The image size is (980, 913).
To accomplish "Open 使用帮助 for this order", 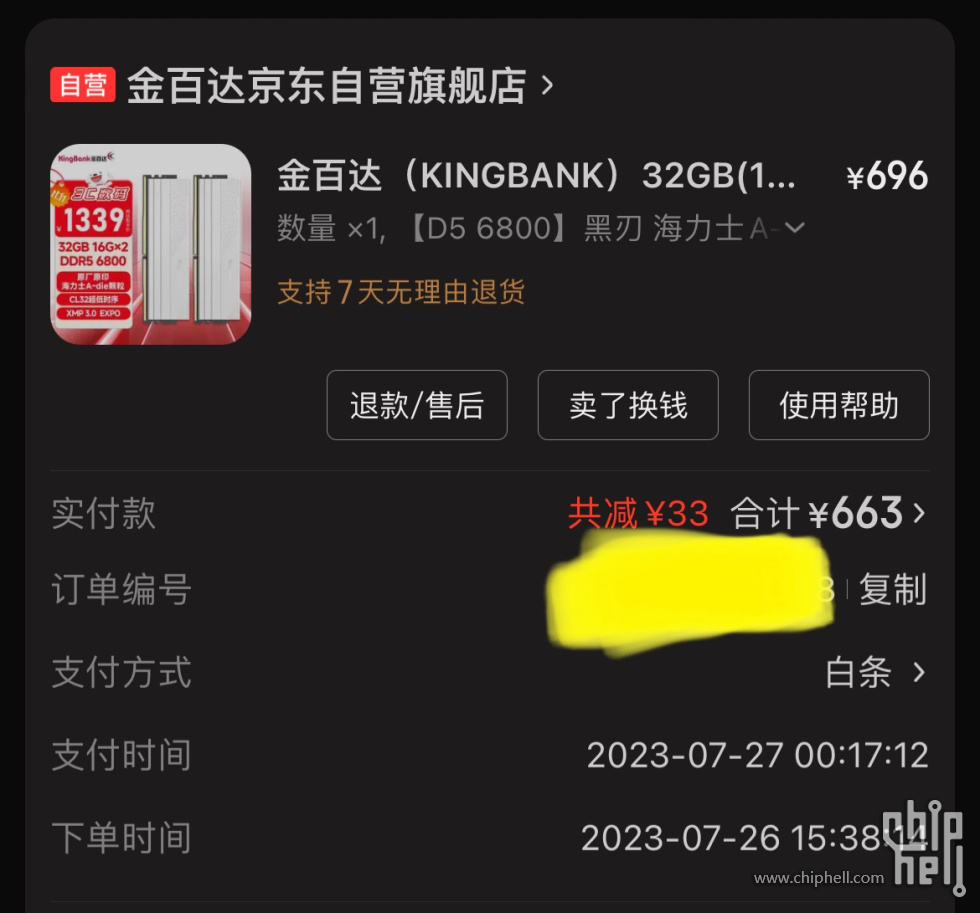I will pyautogui.click(x=838, y=405).
